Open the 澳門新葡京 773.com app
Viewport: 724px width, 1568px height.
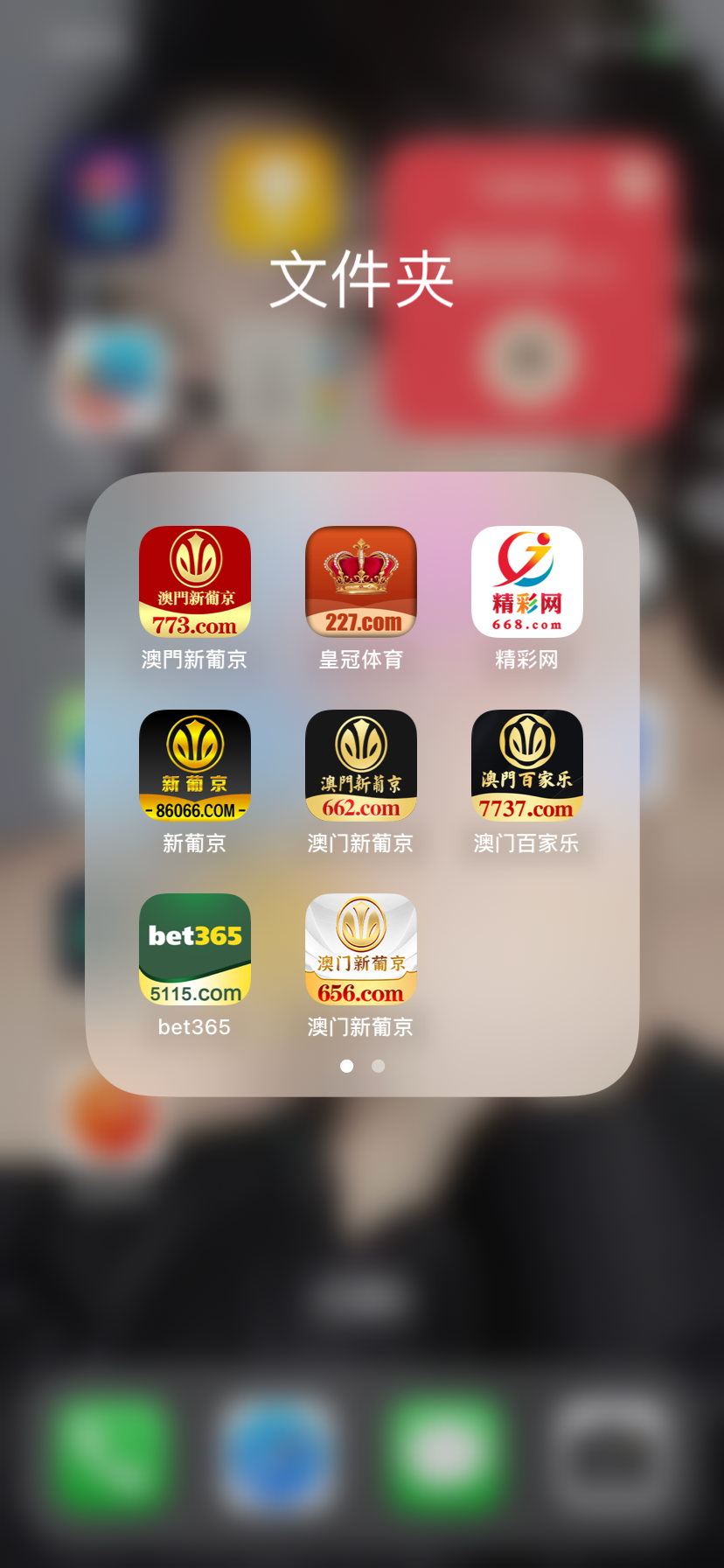(x=195, y=582)
